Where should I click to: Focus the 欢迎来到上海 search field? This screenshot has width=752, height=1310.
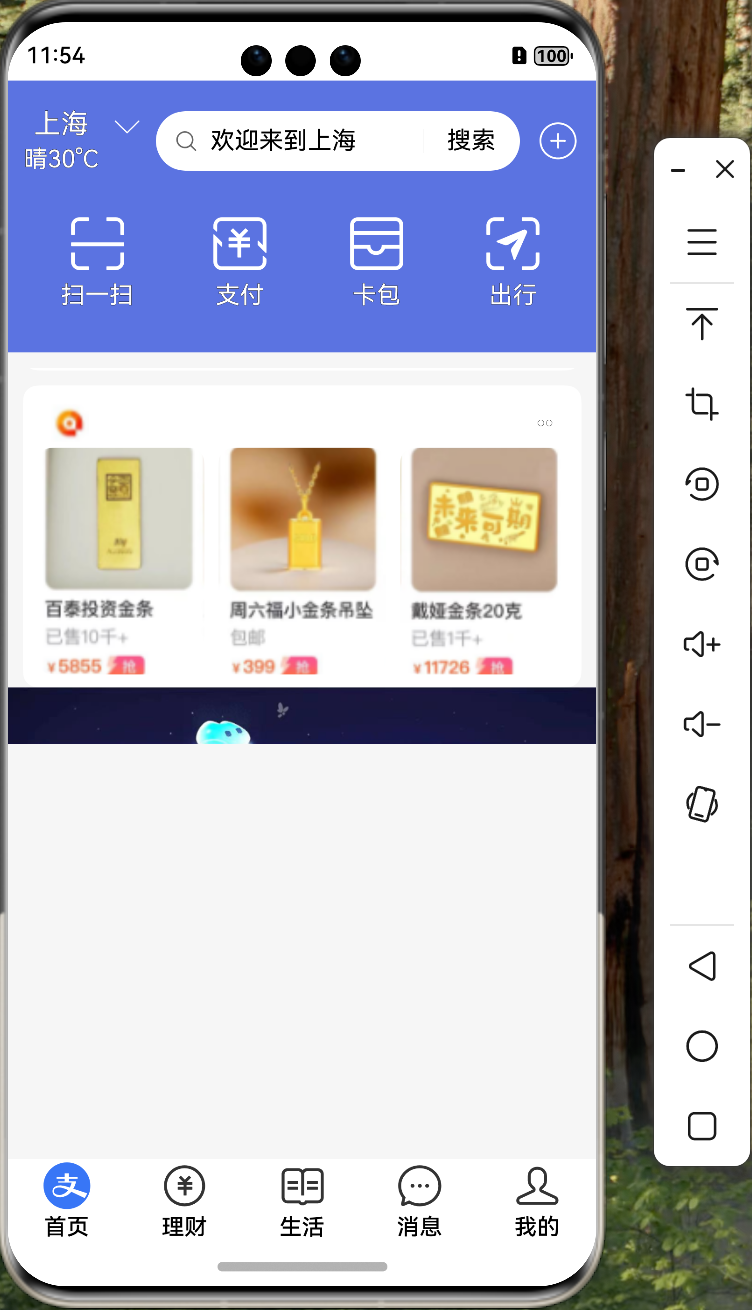coord(300,141)
